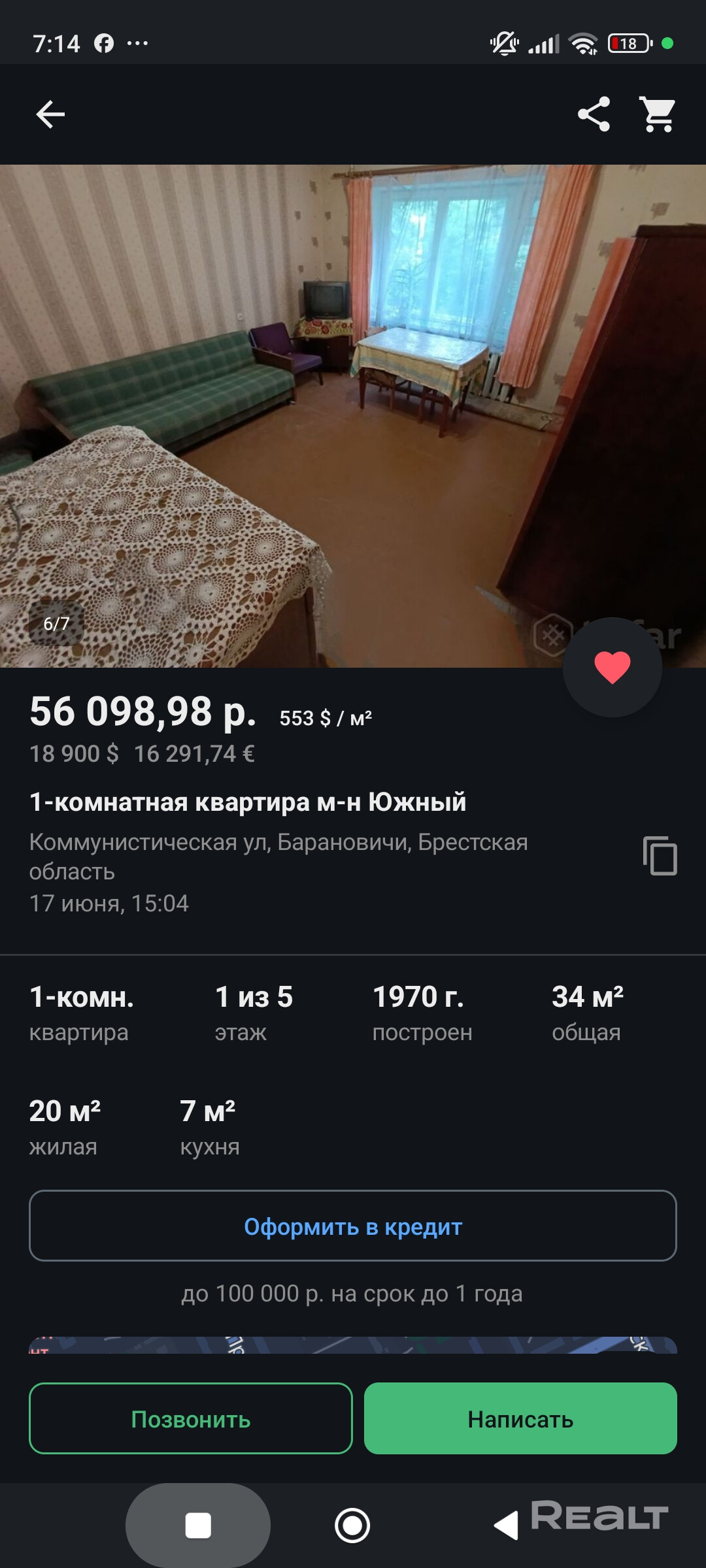The height and width of the screenshot is (1568, 706).
Task: Open recent apps from navigation bar
Action: pyautogui.click(x=198, y=1526)
